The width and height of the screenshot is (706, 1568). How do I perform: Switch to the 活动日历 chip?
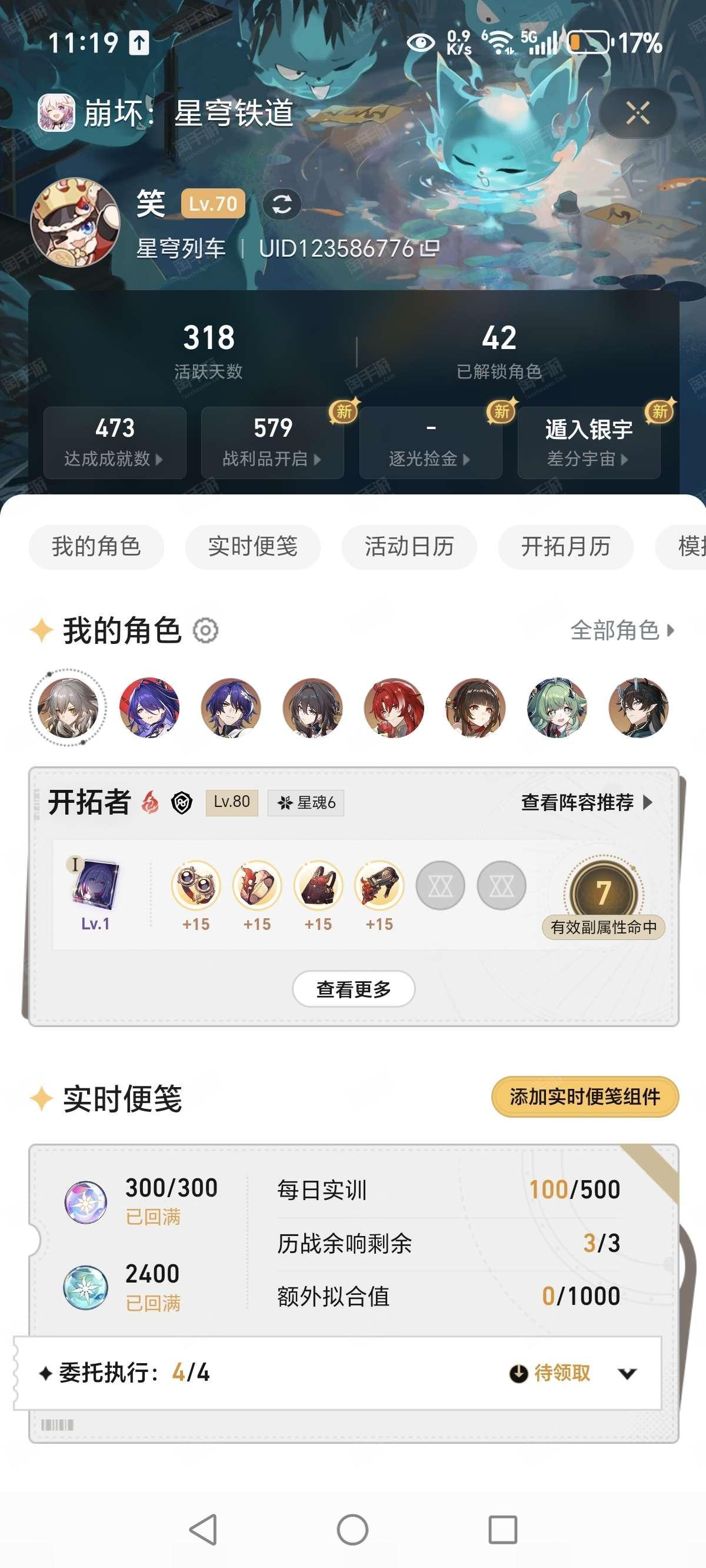[x=409, y=547]
